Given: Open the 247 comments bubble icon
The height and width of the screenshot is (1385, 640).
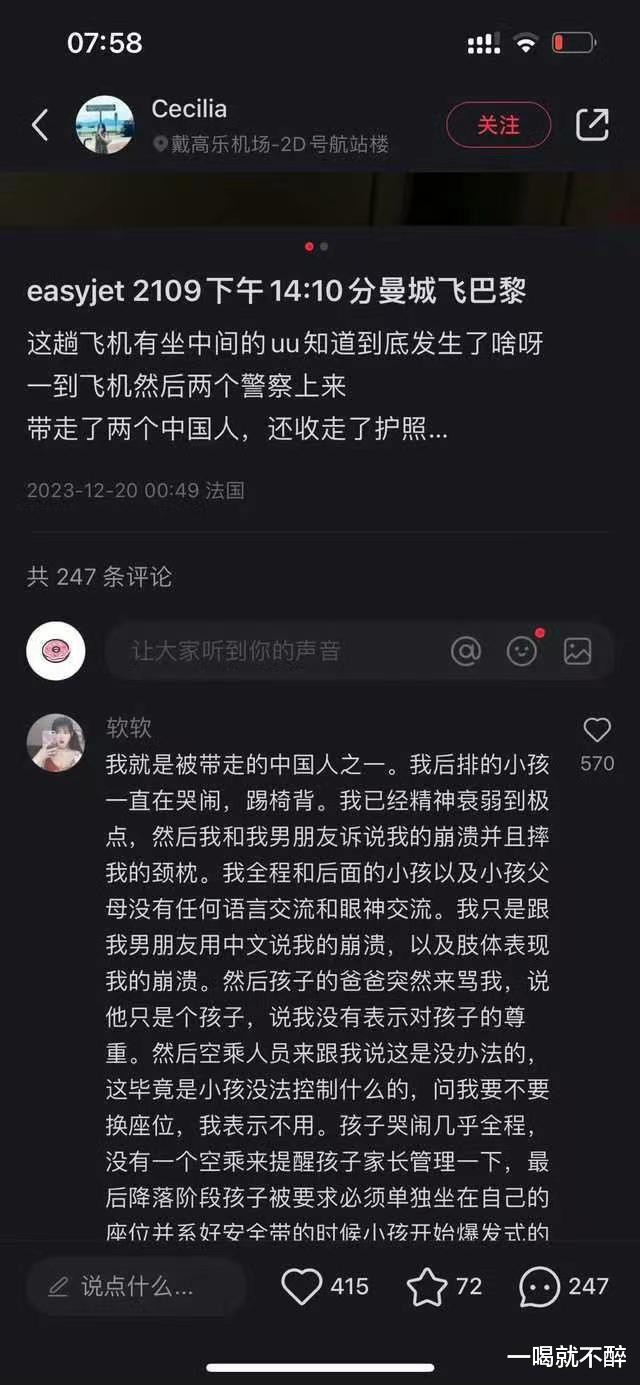Looking at the screenshot, I should coord(540,1286).
